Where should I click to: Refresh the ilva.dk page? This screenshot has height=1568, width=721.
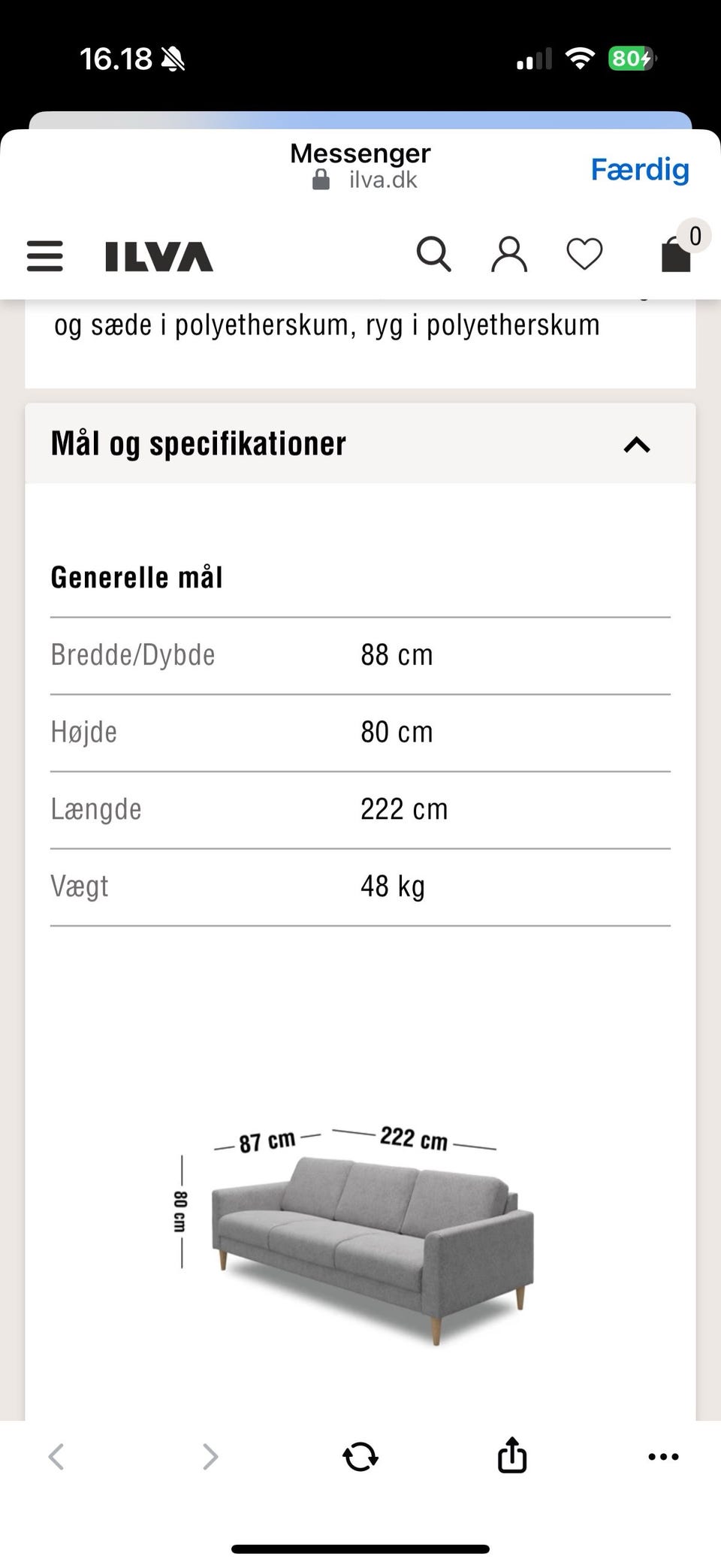360,1456
